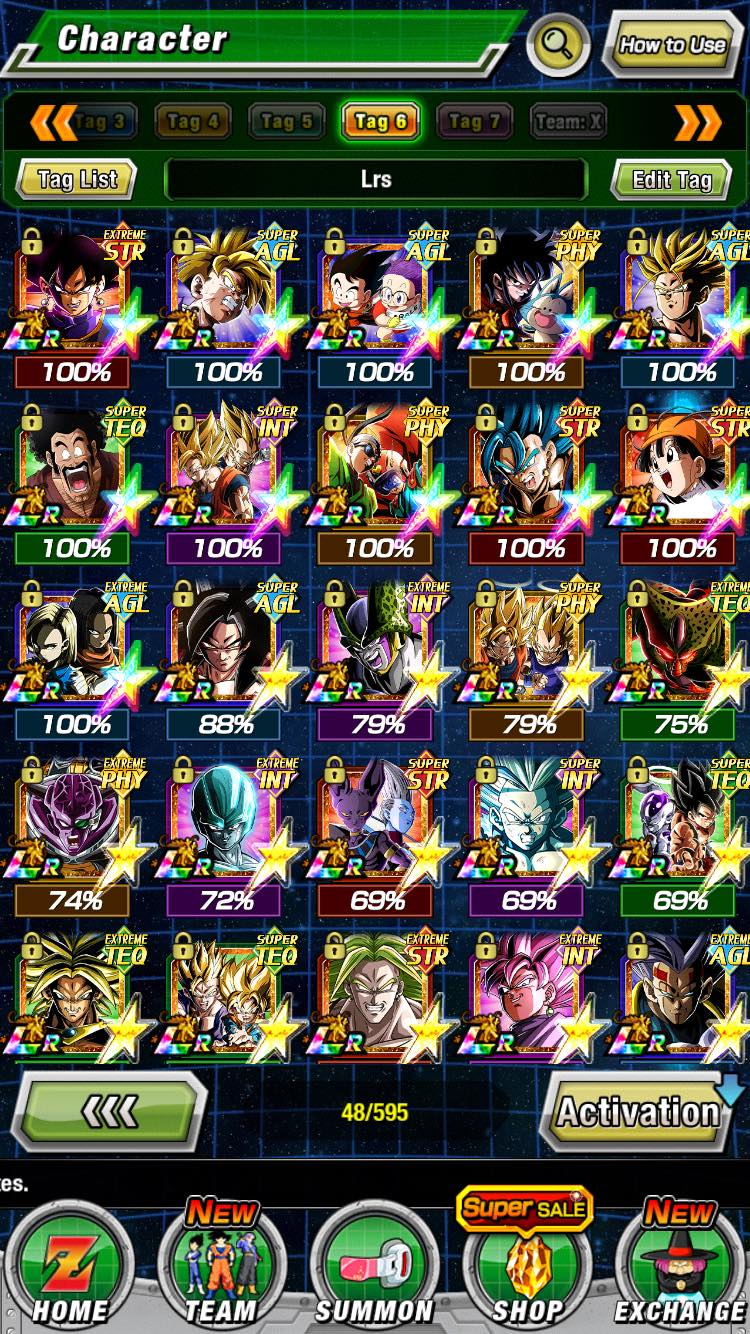Open the How to Use guide
Viewport: 750px width, 1334px height.
click(672, 45)
